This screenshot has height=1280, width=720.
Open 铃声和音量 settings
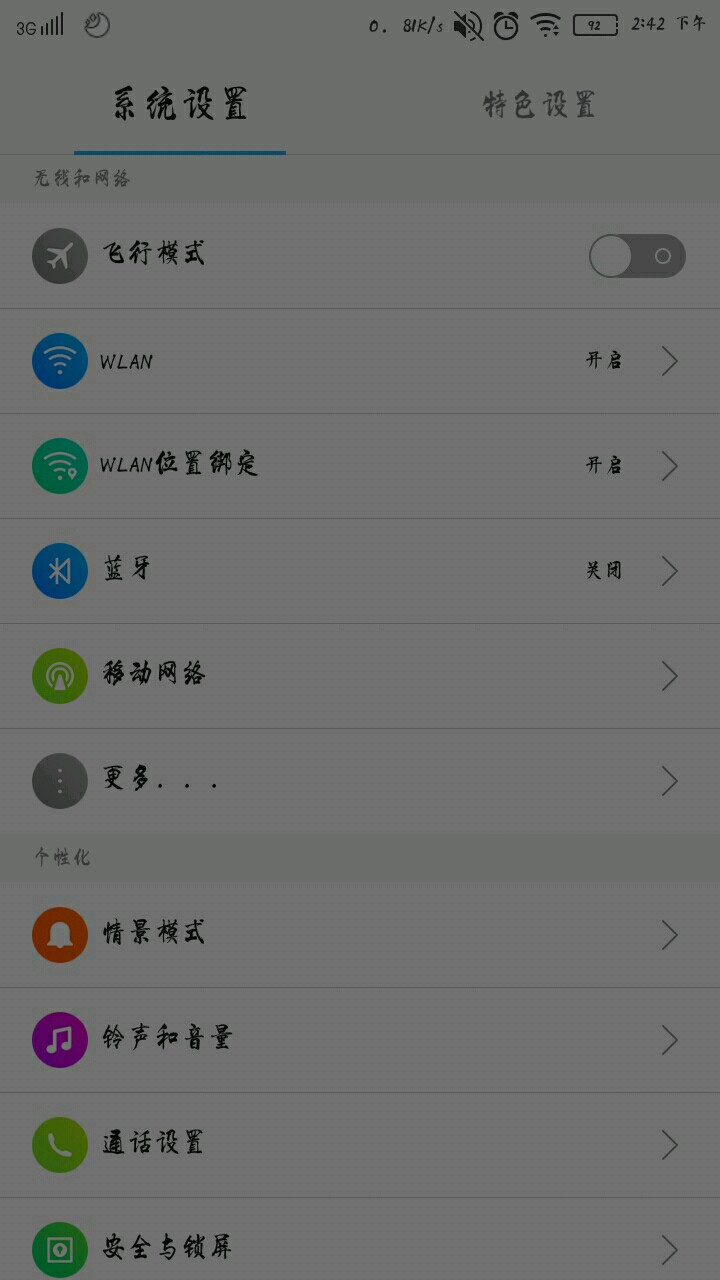tap(360, 1039)
